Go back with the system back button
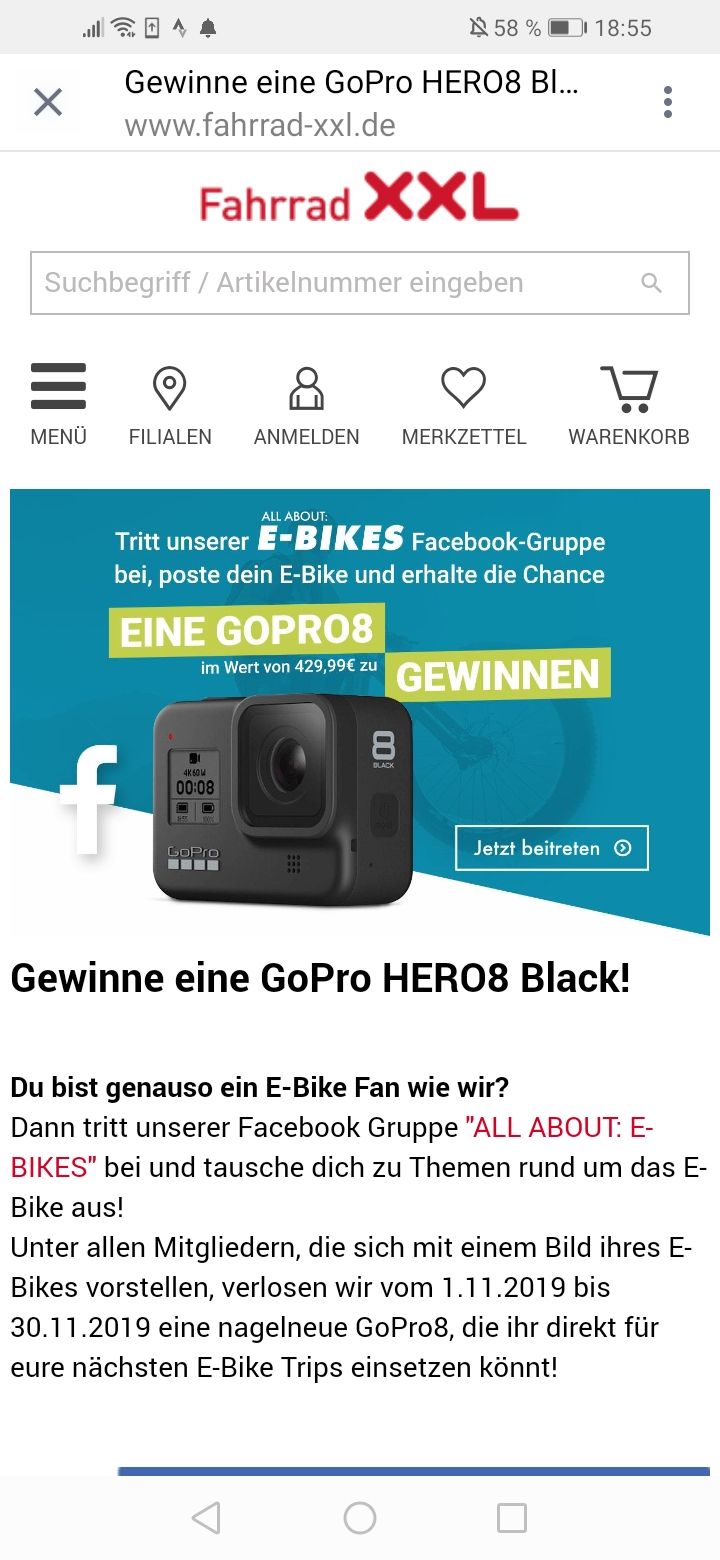This screenshot has width=720, height=1560. tap(206, 1518)
